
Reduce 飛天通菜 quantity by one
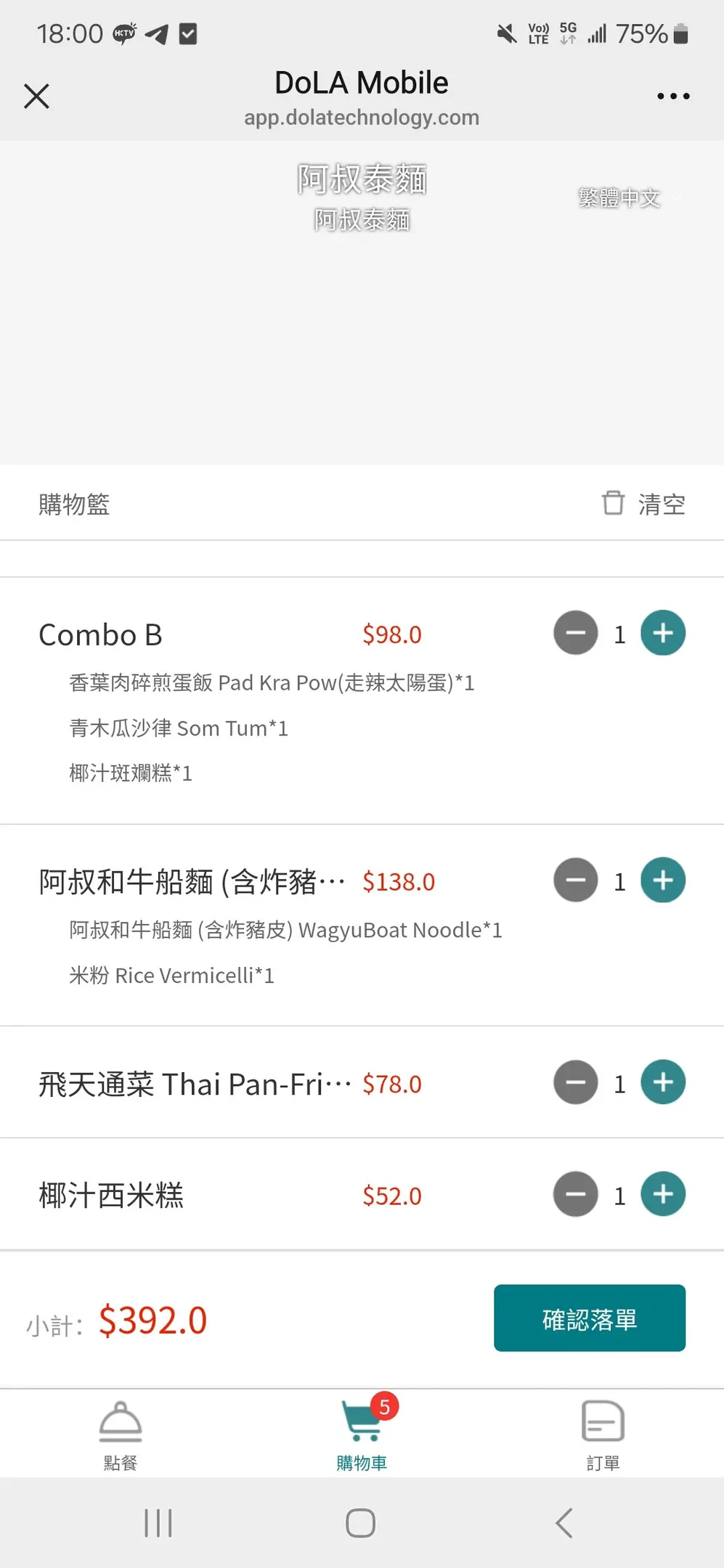[x=575, y=1082]
